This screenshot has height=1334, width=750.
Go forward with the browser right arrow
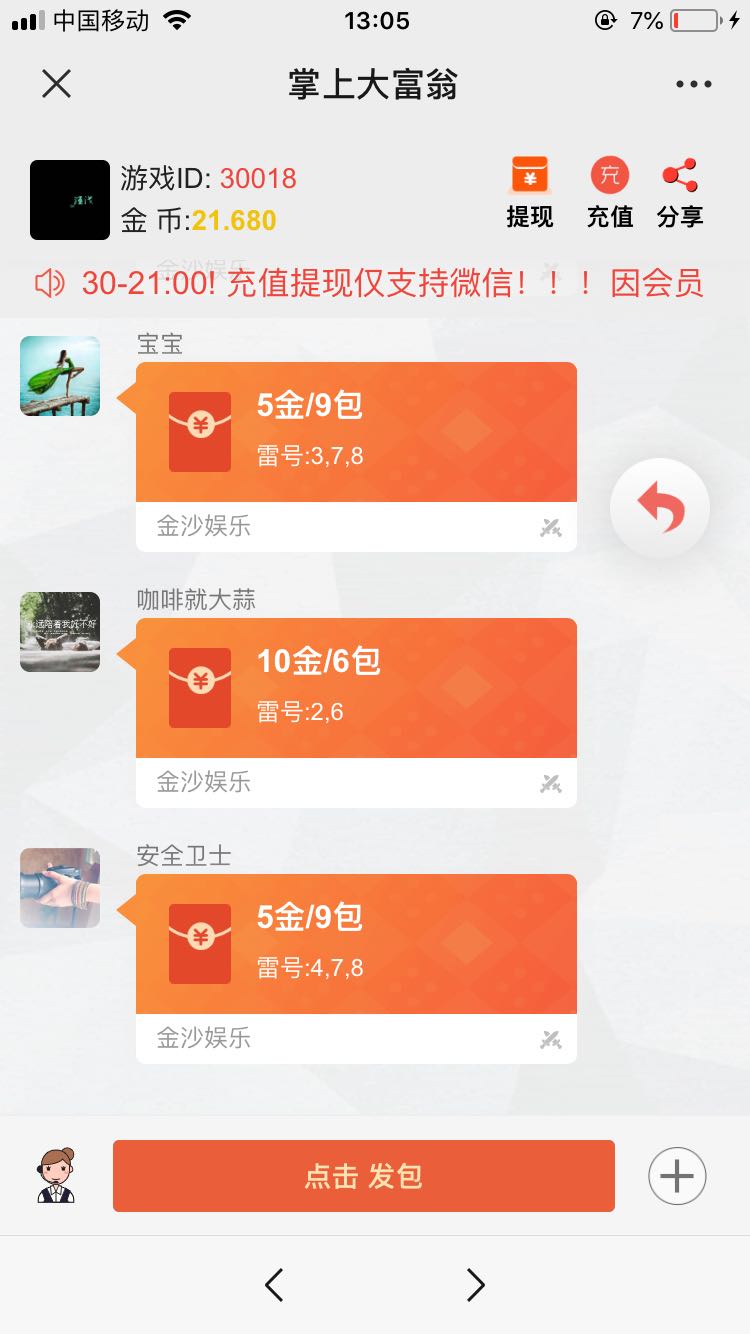[476, 1285]
